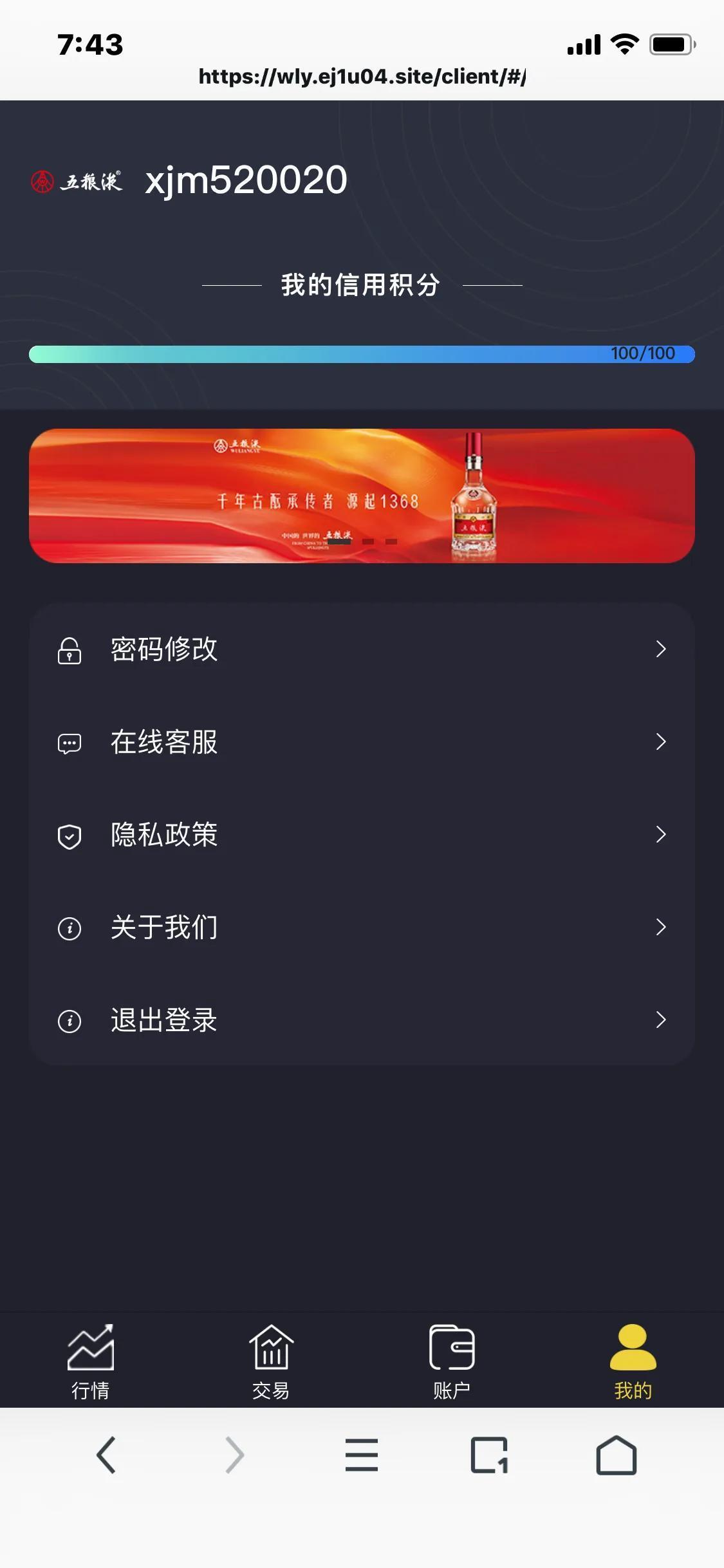Go back with the browser back arrow
The height and width of the screenshot is (1568, 724).
coord(106,1455)
